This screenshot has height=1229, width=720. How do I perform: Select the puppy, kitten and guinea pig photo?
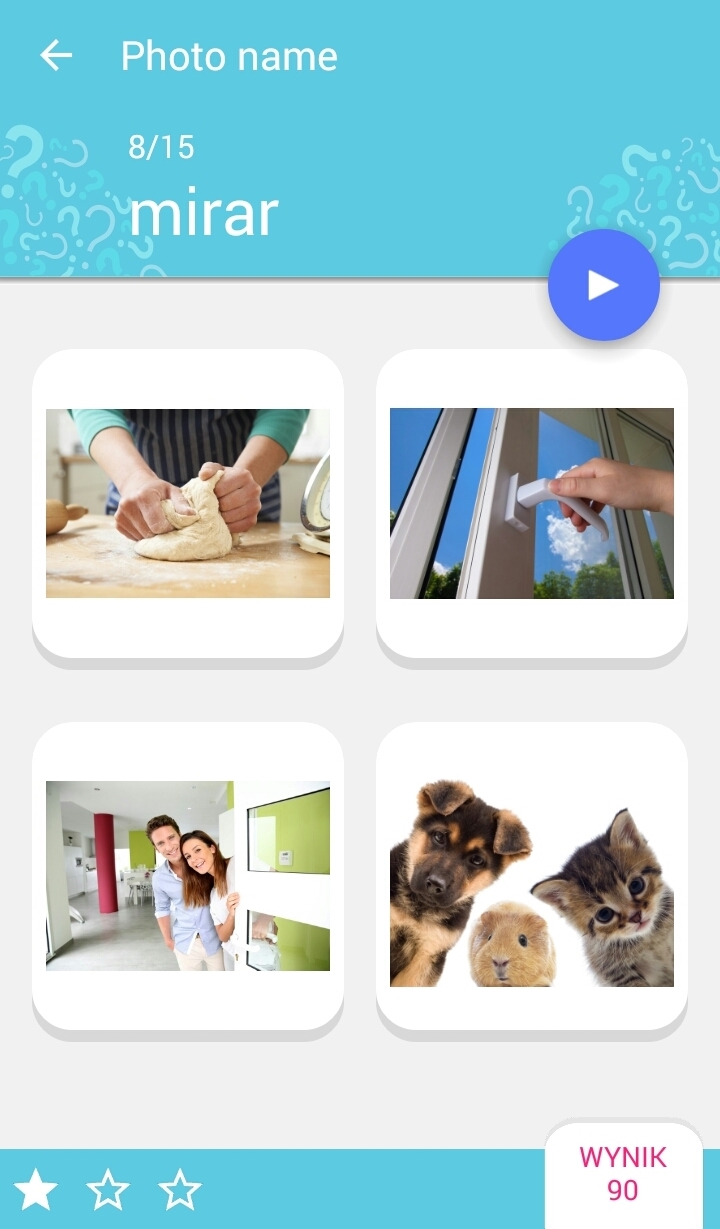(x=531, y=876)
